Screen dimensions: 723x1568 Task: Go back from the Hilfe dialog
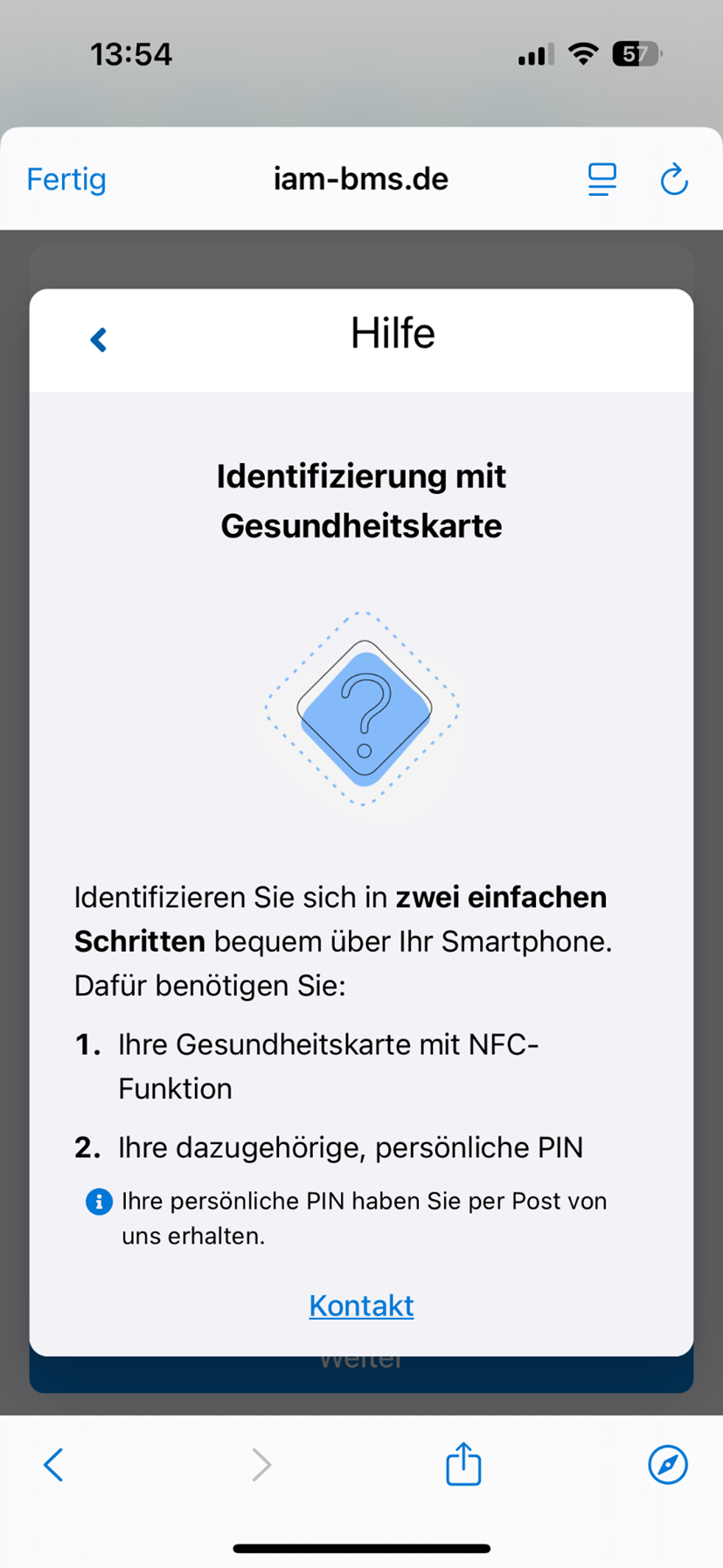click(x=99, y=339)
